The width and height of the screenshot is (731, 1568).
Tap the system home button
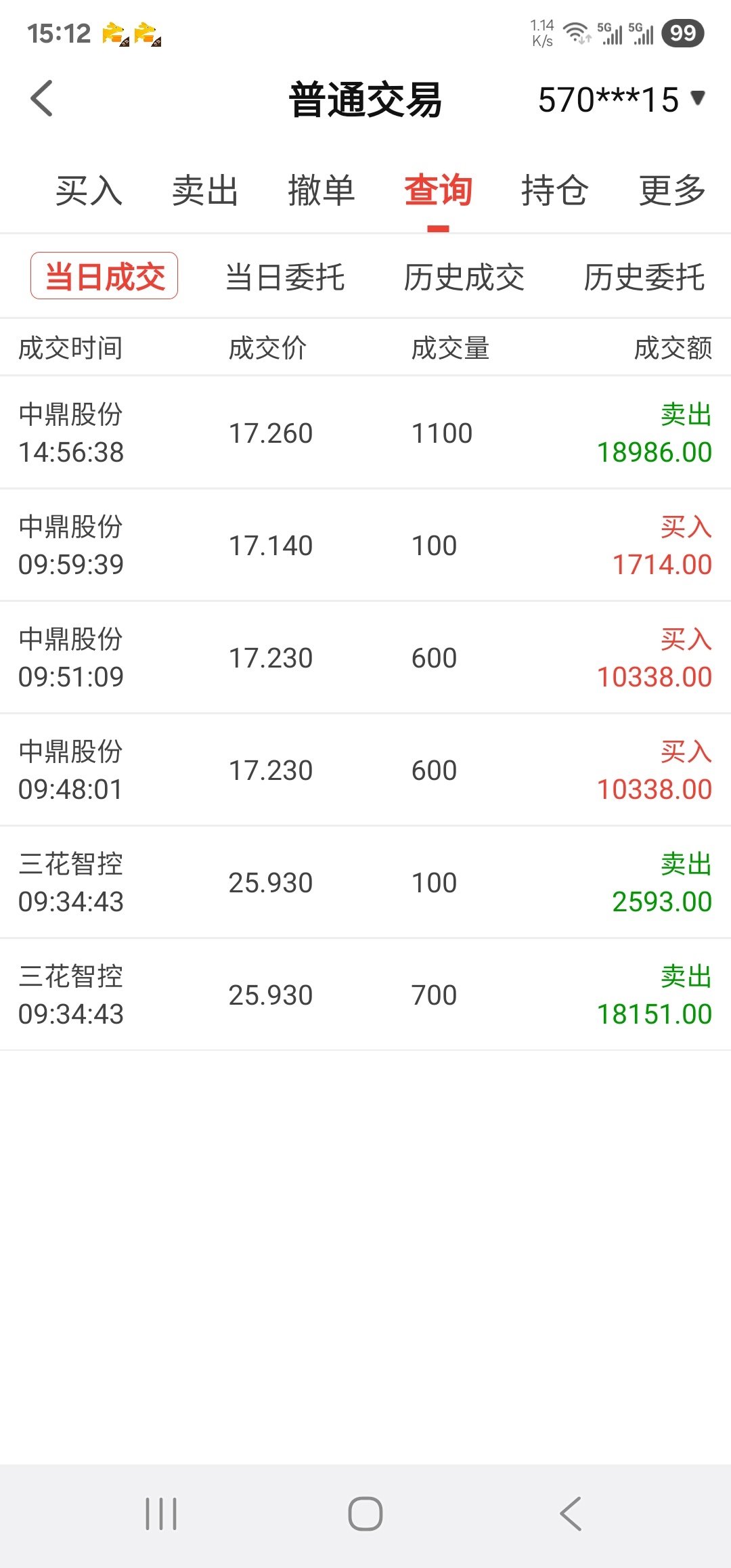365,1514
